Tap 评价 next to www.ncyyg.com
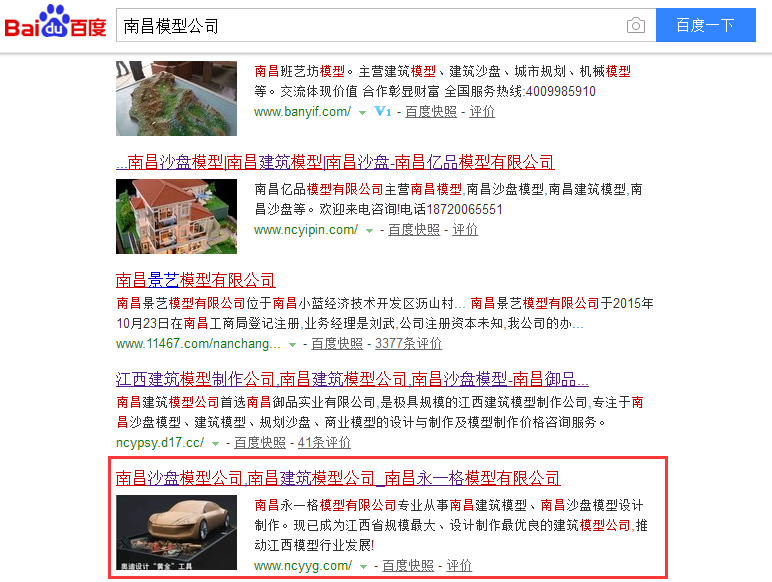 point(459,566)
